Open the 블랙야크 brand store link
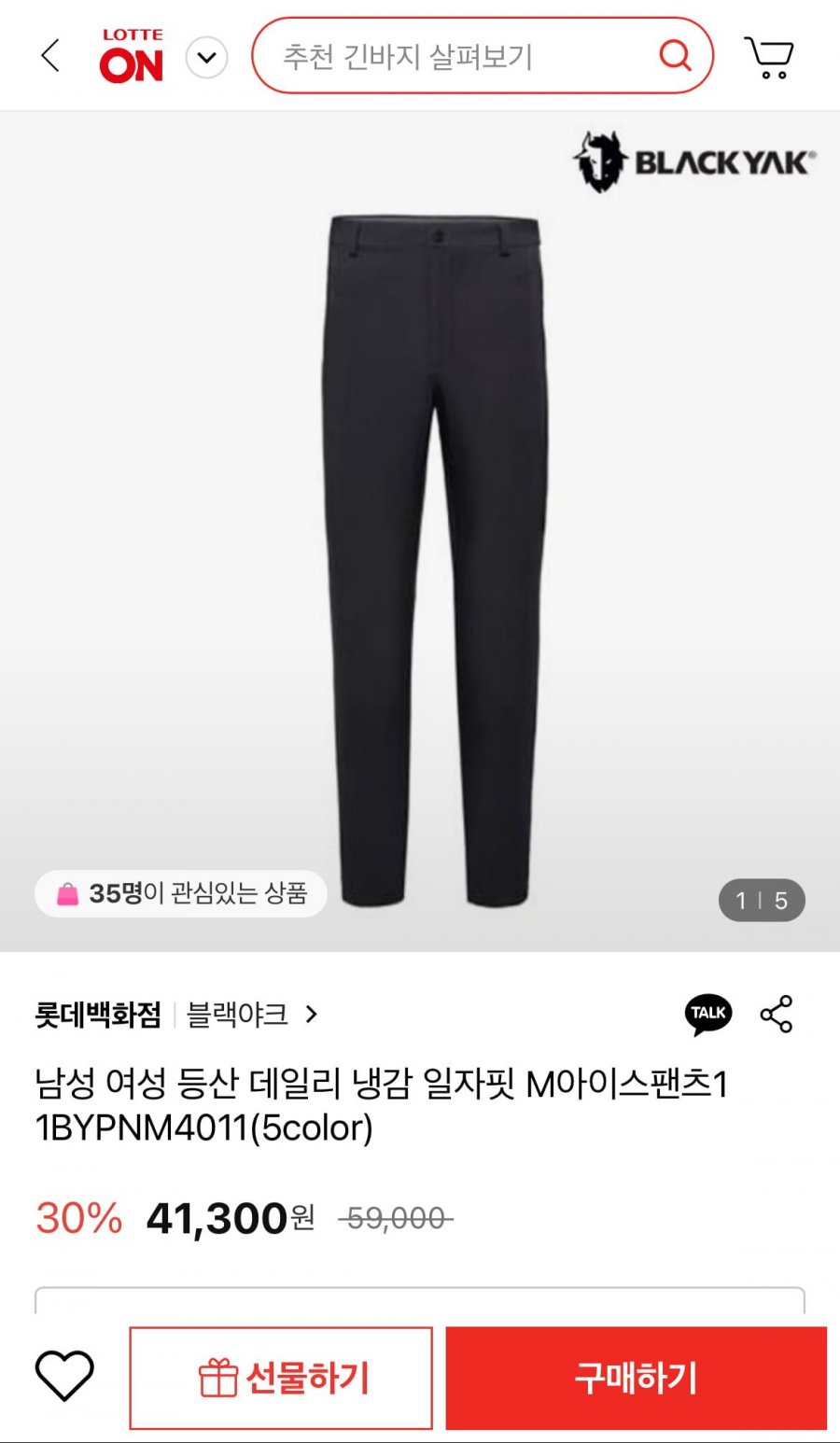 point(252,1015)
